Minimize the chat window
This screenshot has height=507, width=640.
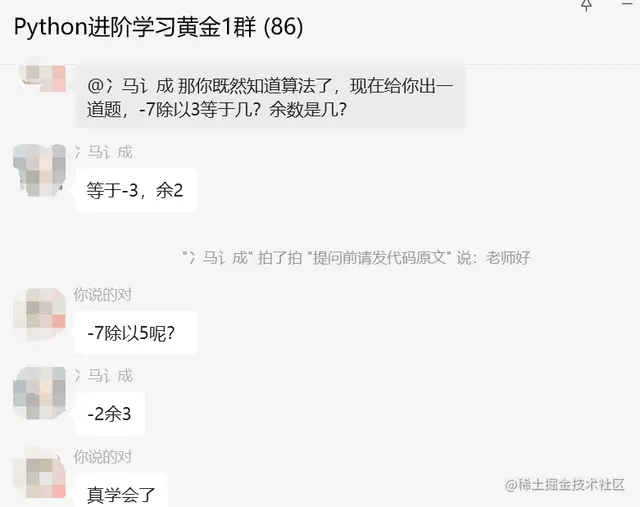(628, 4)
